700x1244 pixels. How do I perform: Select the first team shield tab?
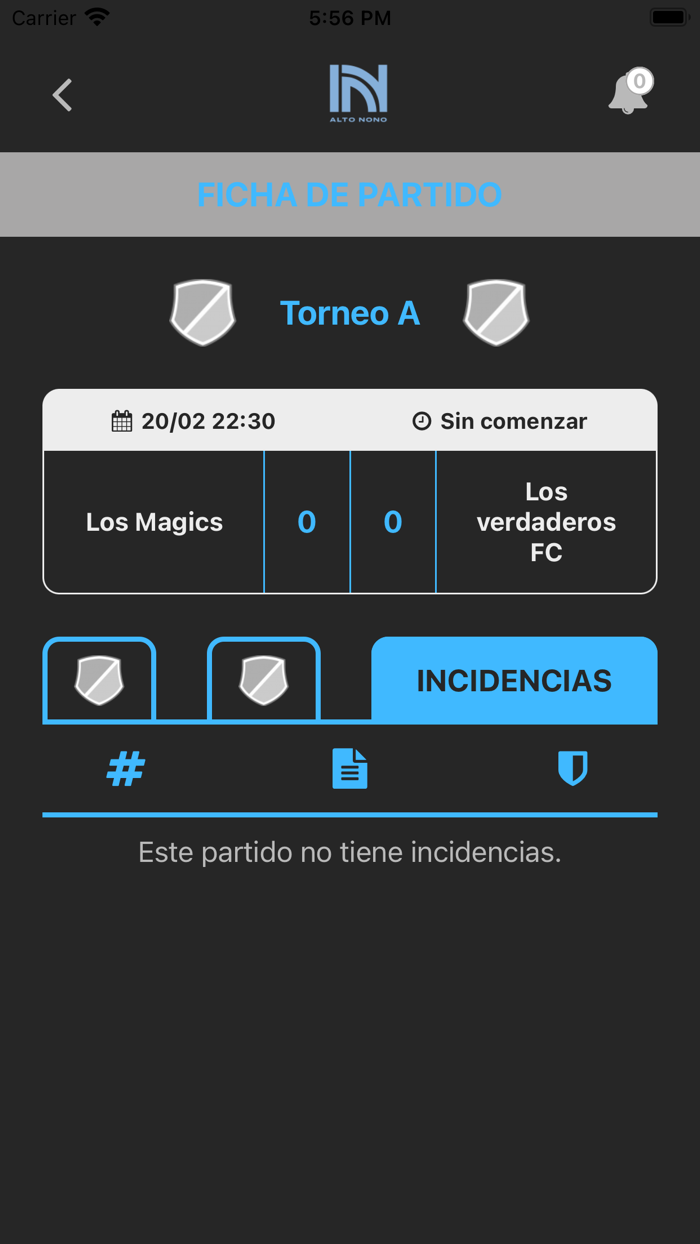[x=99, y=680]
